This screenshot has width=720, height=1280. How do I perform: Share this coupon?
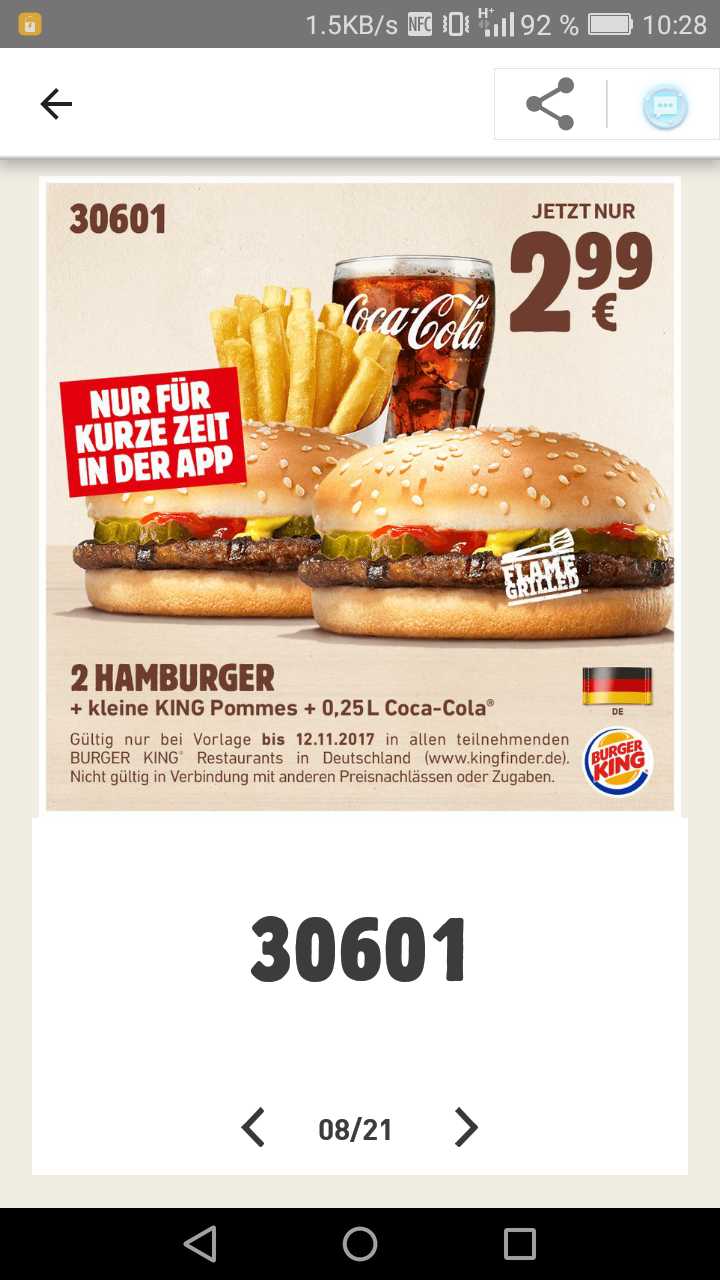(x=550, y=104)
